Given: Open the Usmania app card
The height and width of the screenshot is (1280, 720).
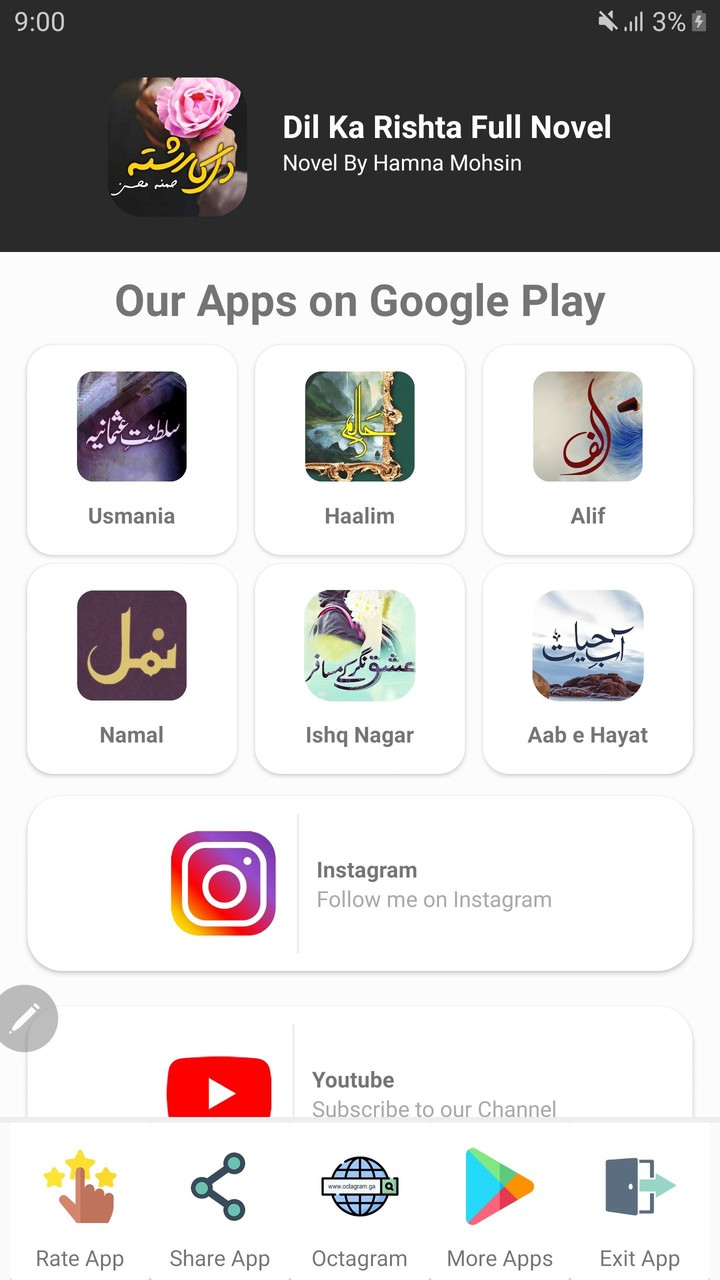Looking at the screenshot, I should [x=132, y=450].
